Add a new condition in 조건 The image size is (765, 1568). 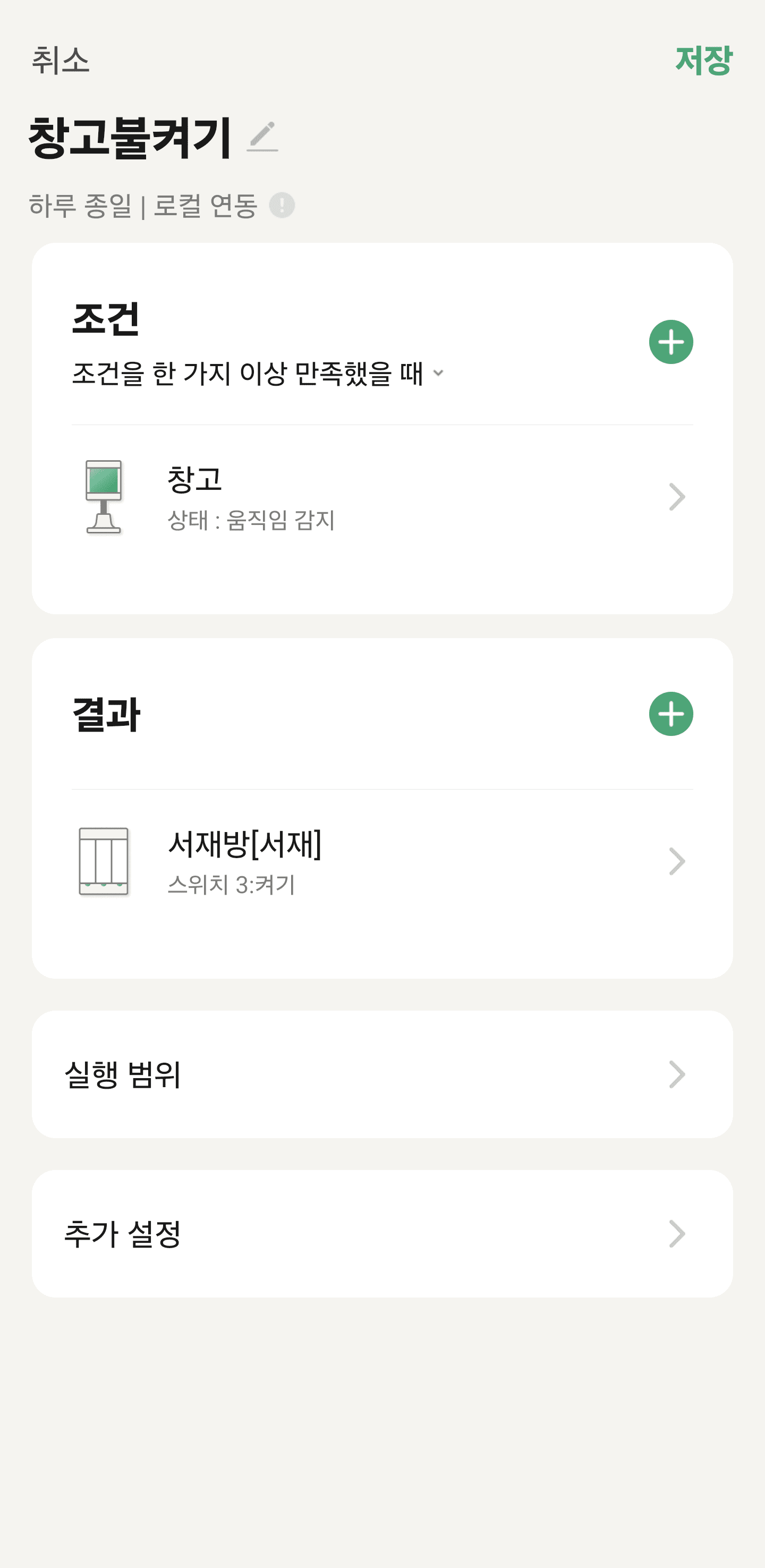(x=670, y=342)
